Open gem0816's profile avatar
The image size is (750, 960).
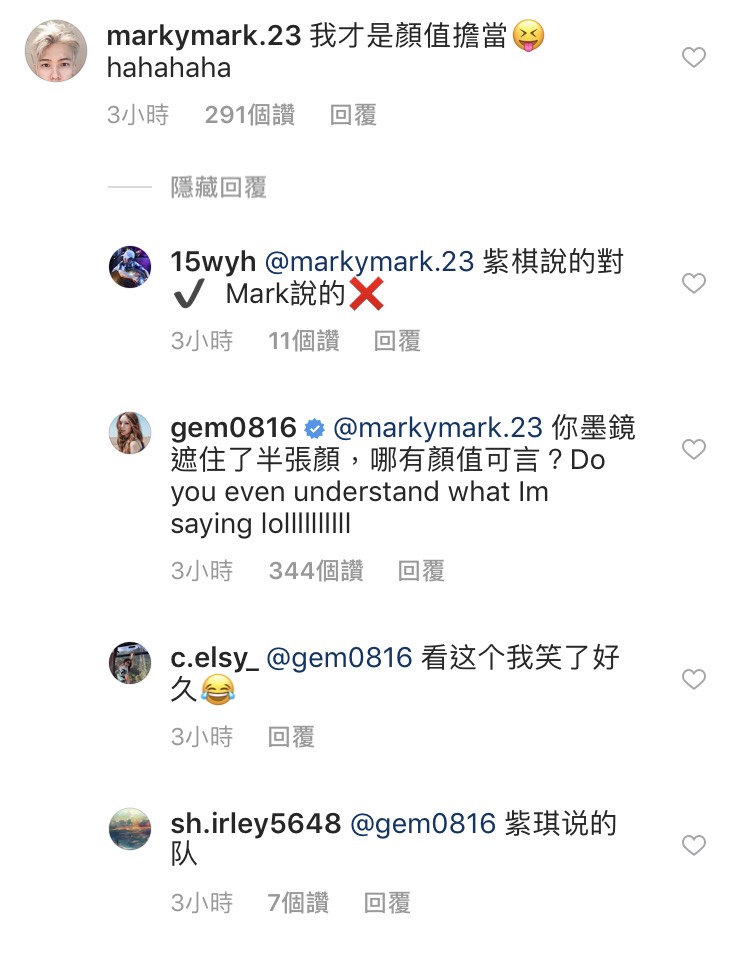click(130, 433)
